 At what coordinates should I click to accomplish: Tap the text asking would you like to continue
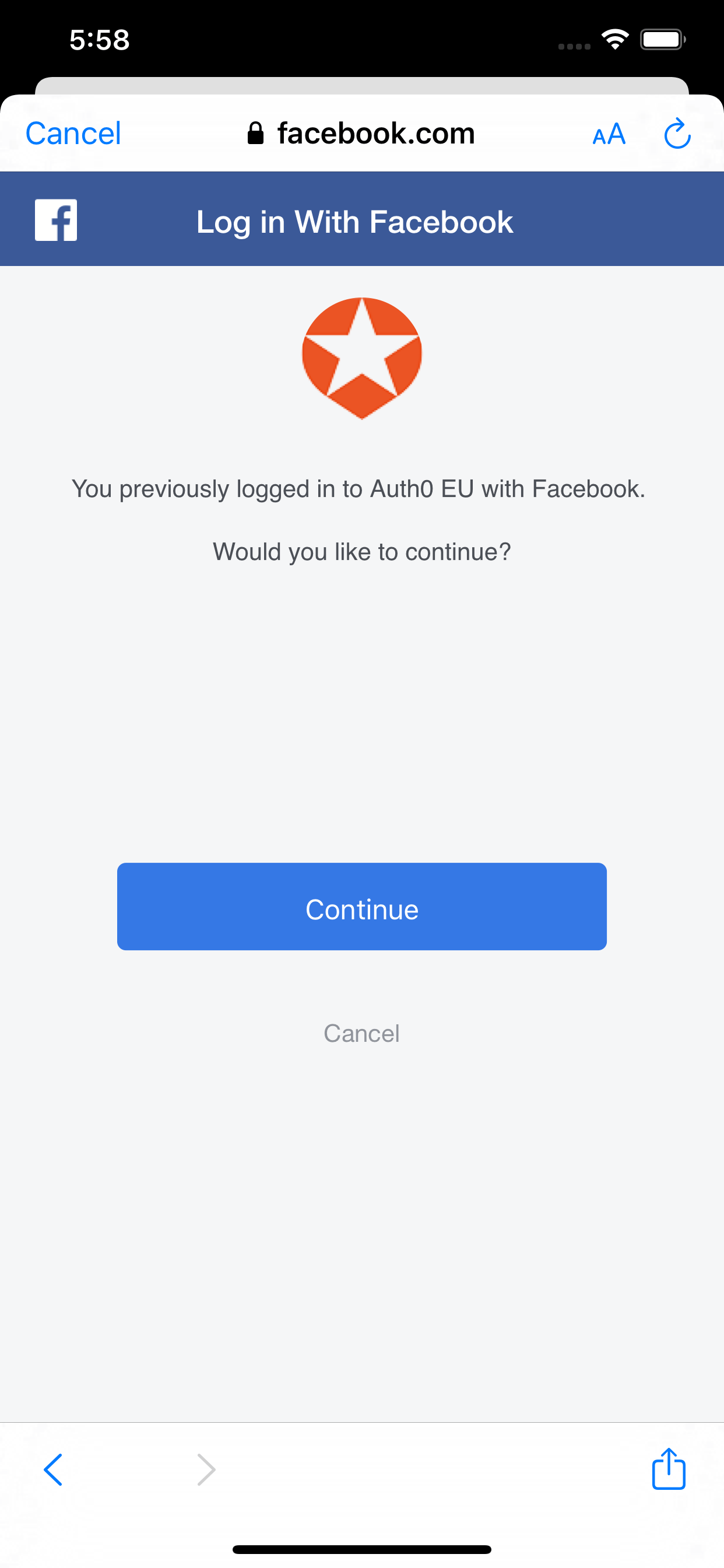362,551
